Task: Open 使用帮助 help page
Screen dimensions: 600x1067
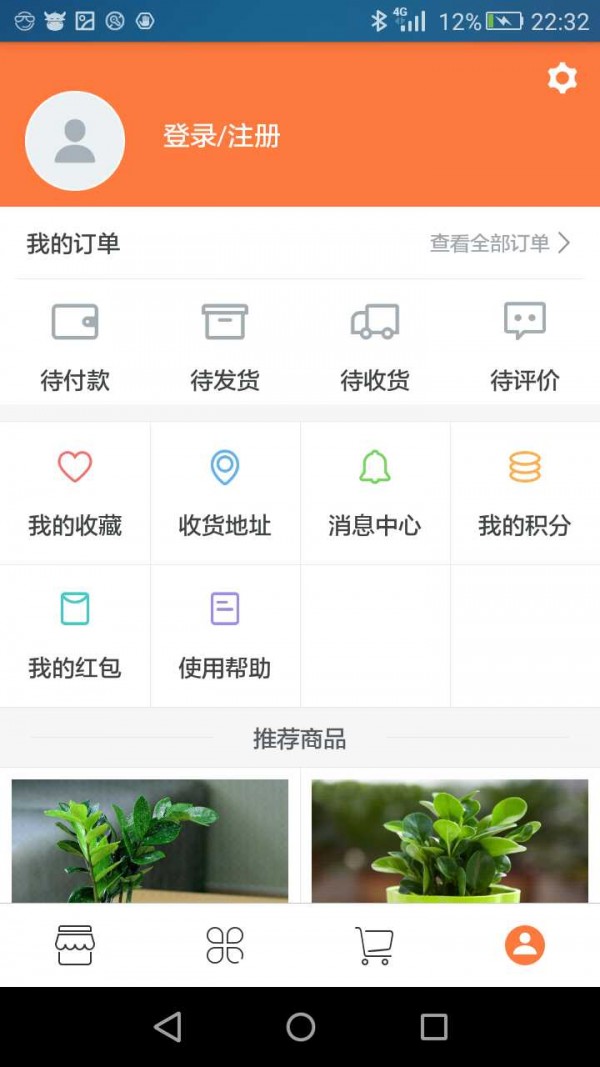Action: click(x=225, y=635)
